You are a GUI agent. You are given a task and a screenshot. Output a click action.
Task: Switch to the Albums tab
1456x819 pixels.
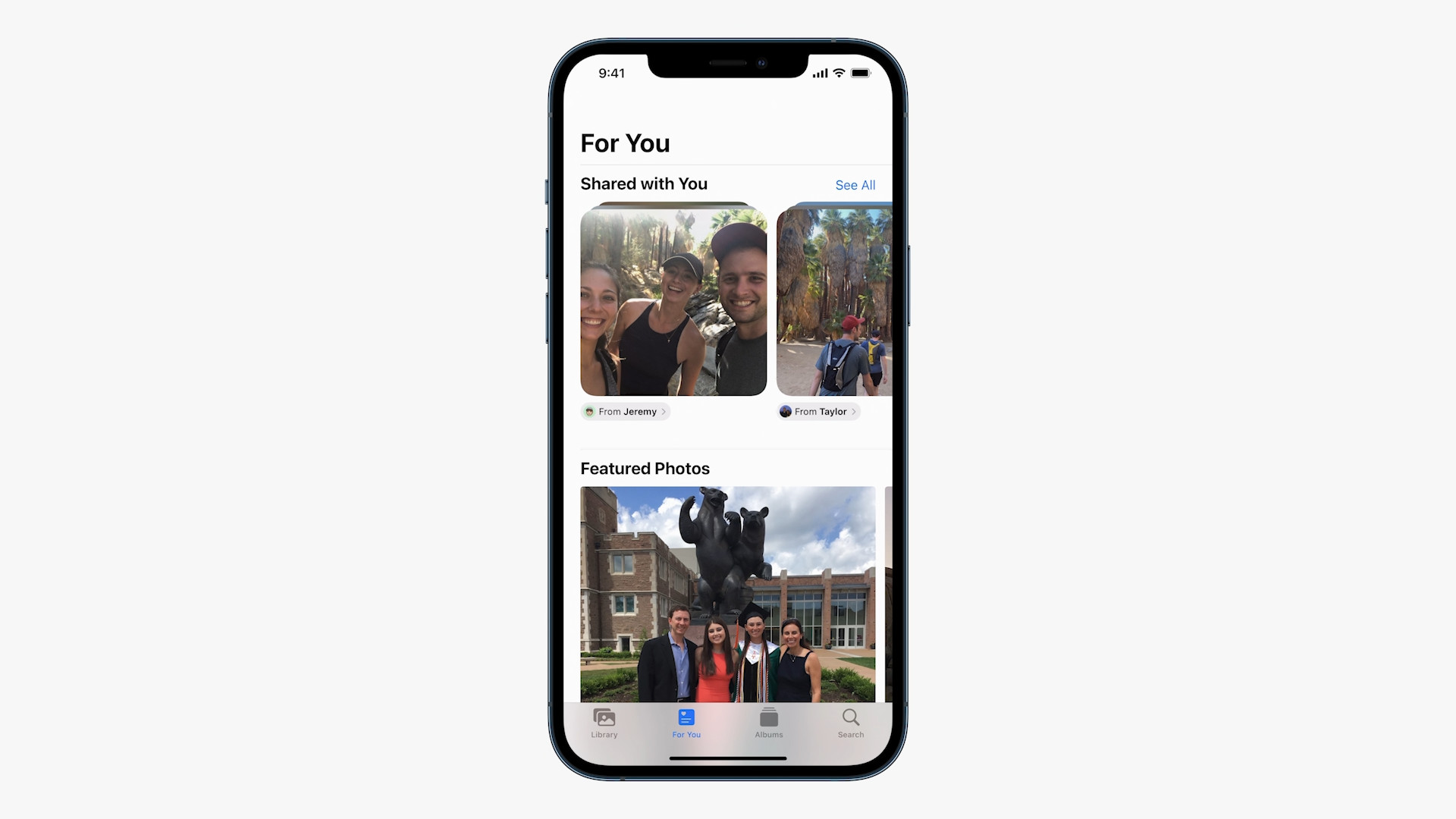pyautogui.click(x=768, y=723)
